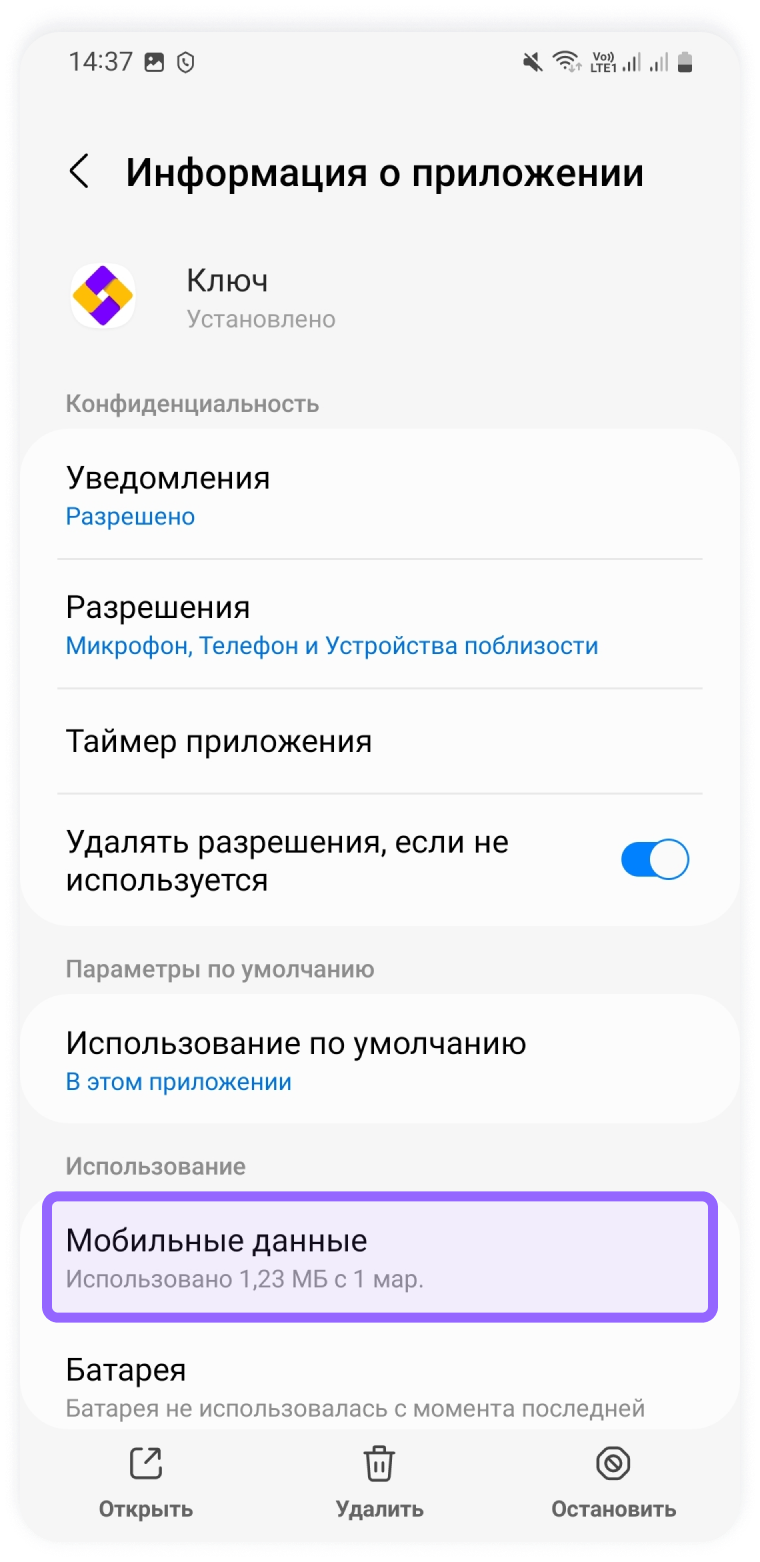Open Использование по умолчанию row
760x1562 pixels.
380,1060
